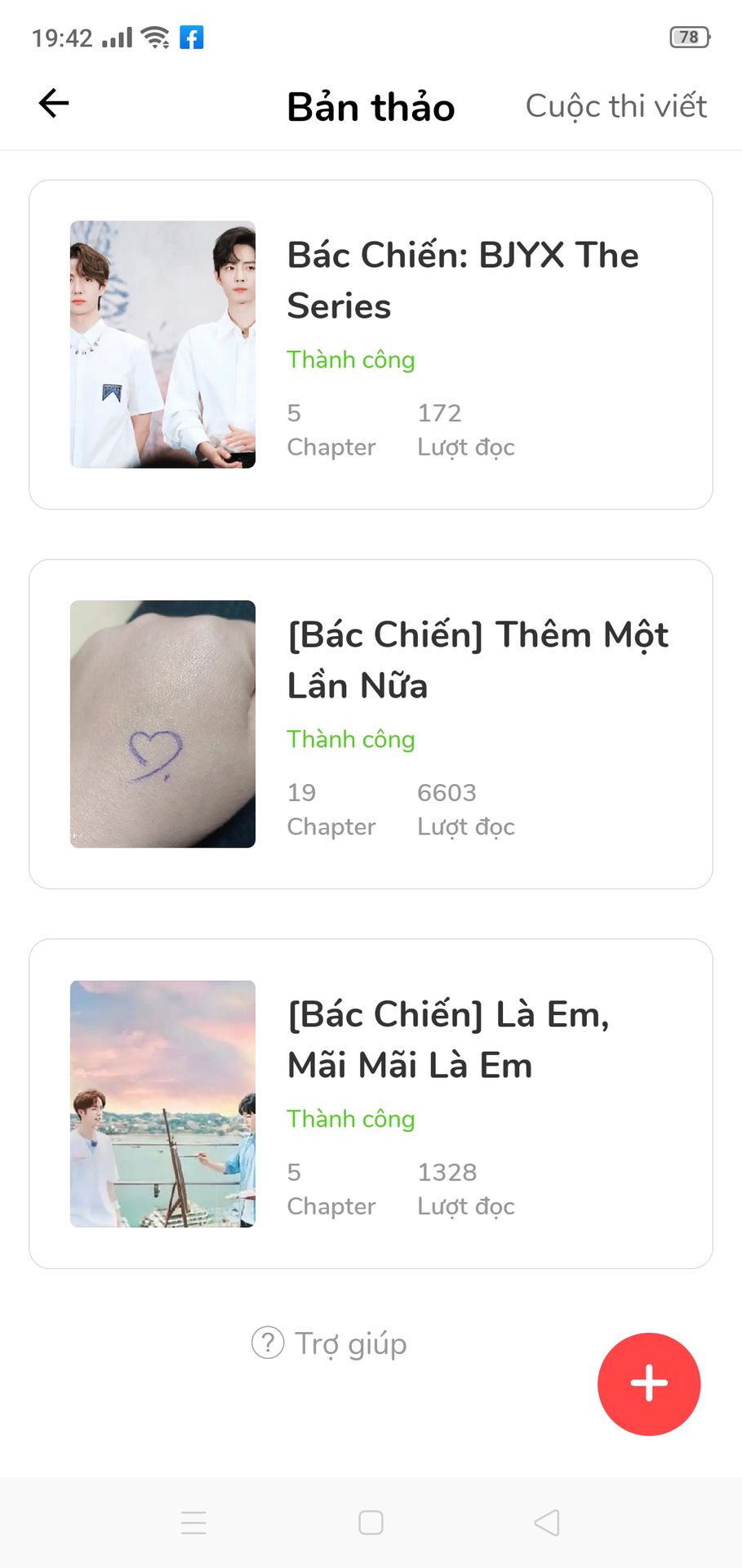This screenshot has width=742, height=1568.
Task: Open draft Bác Chiến: BJYX The Series
Action: tap(462, 280)
